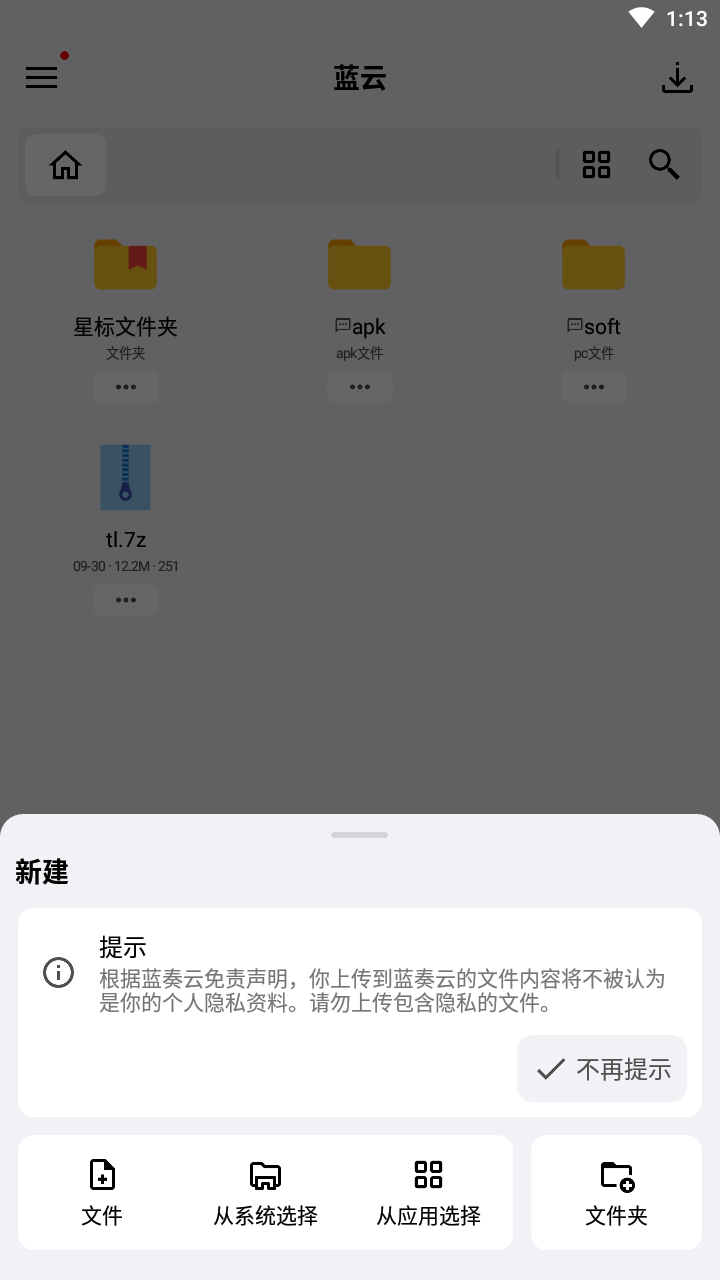Enable the 不再提示 option
This screenshot has width=720, height=1280.
tap(601, 1068)
